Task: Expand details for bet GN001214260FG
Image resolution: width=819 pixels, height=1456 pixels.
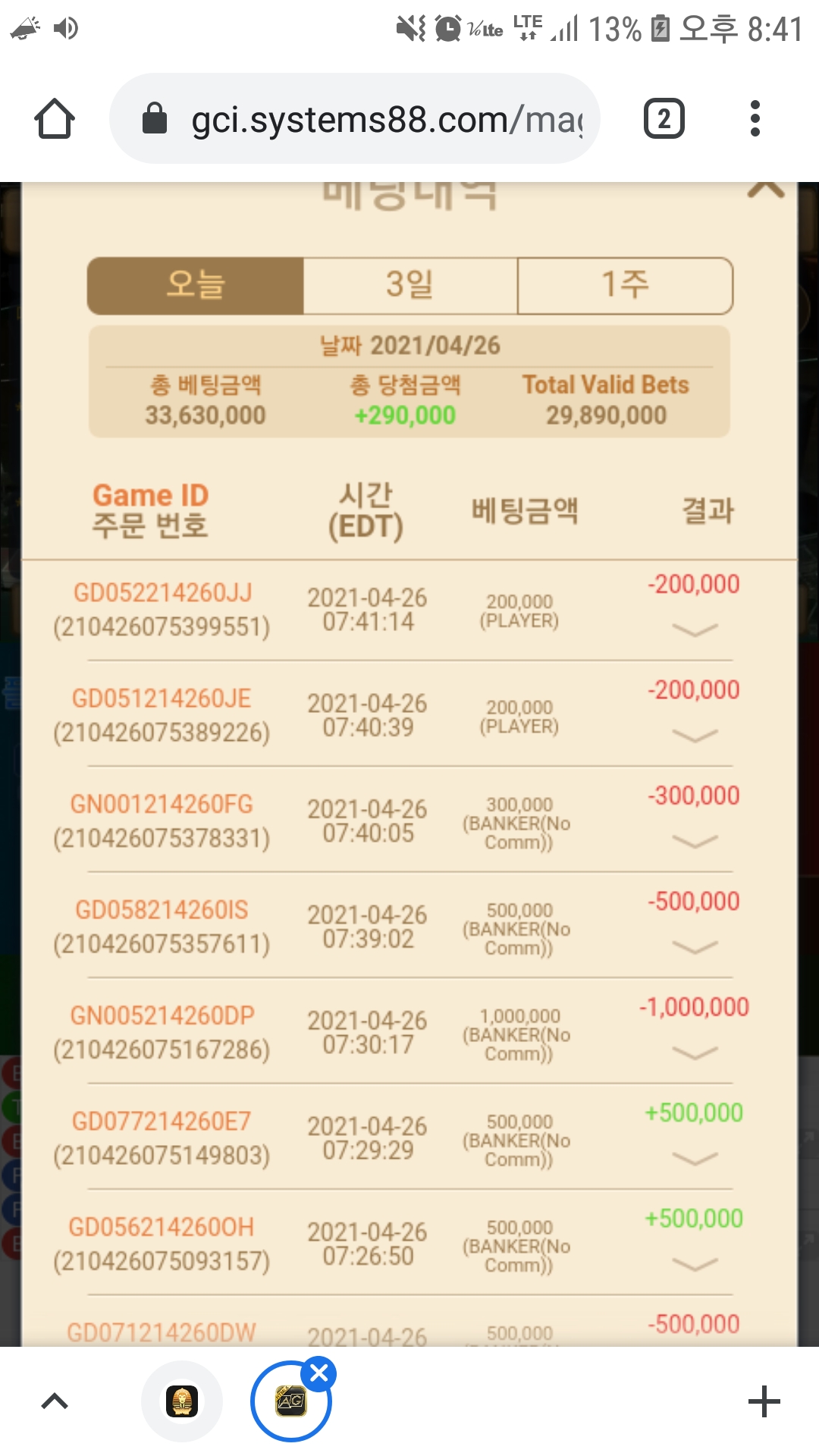Action: pyautogui.click(x=695, y=841)
